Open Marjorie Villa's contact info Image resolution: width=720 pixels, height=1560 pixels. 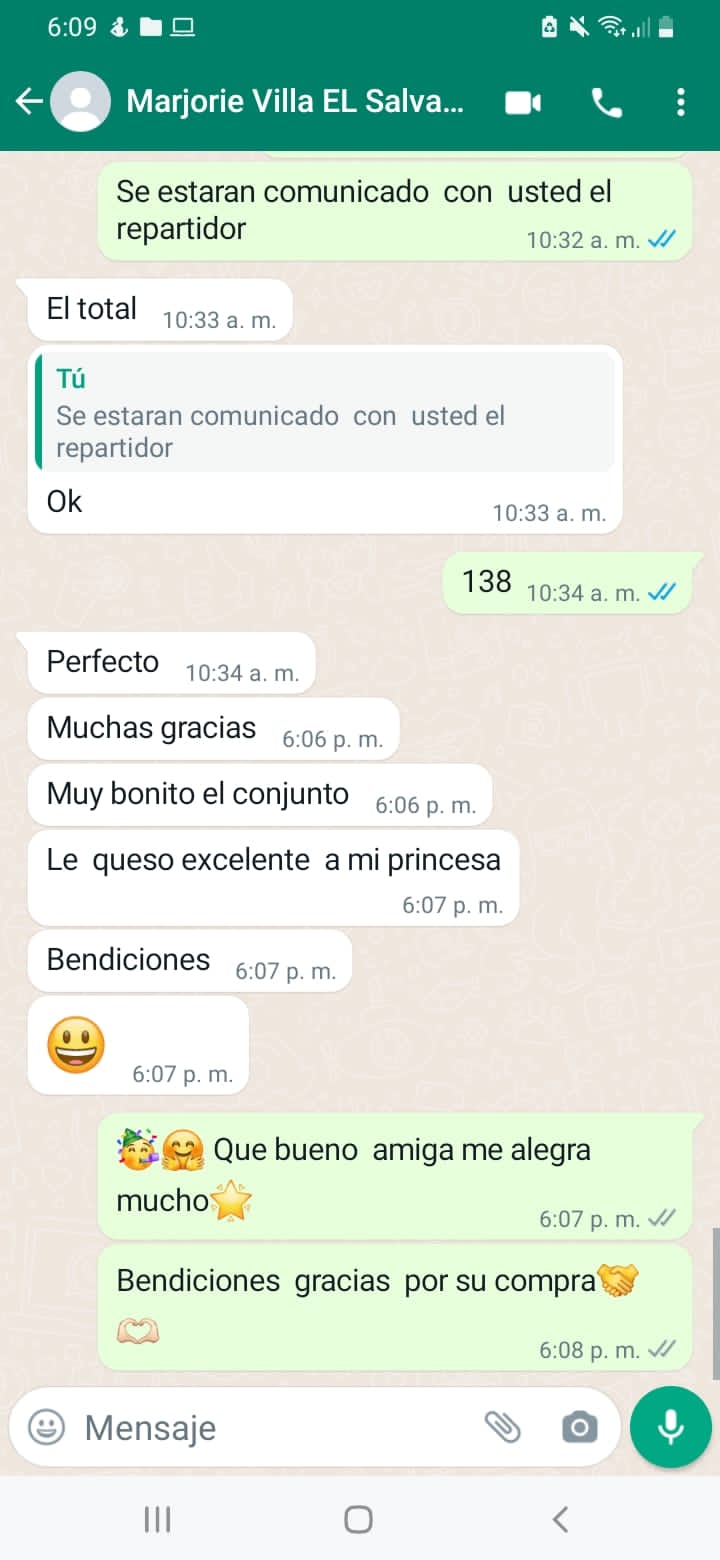pos(295,101)
